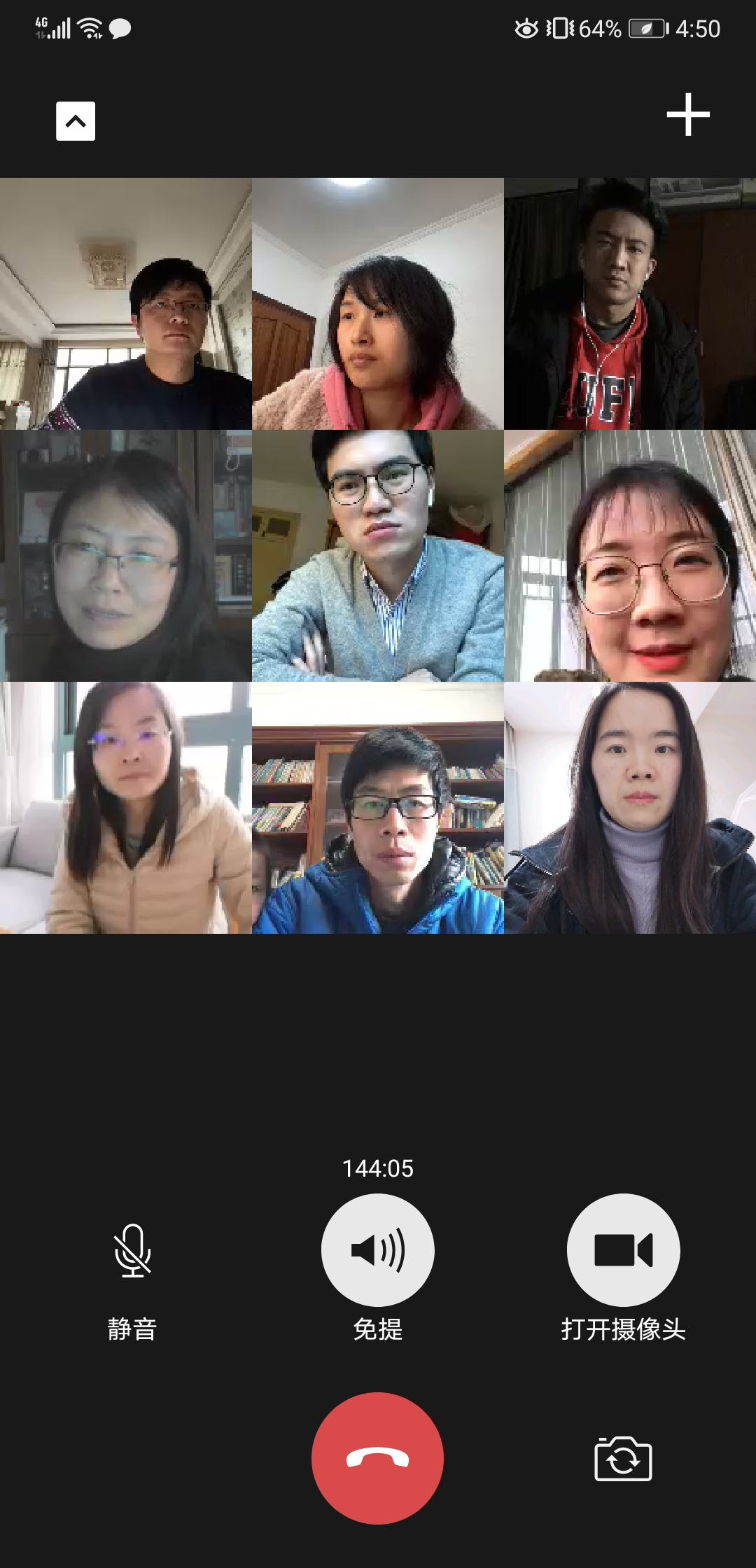Enlarge the video of man in gray cardigan

click(378, 556)
